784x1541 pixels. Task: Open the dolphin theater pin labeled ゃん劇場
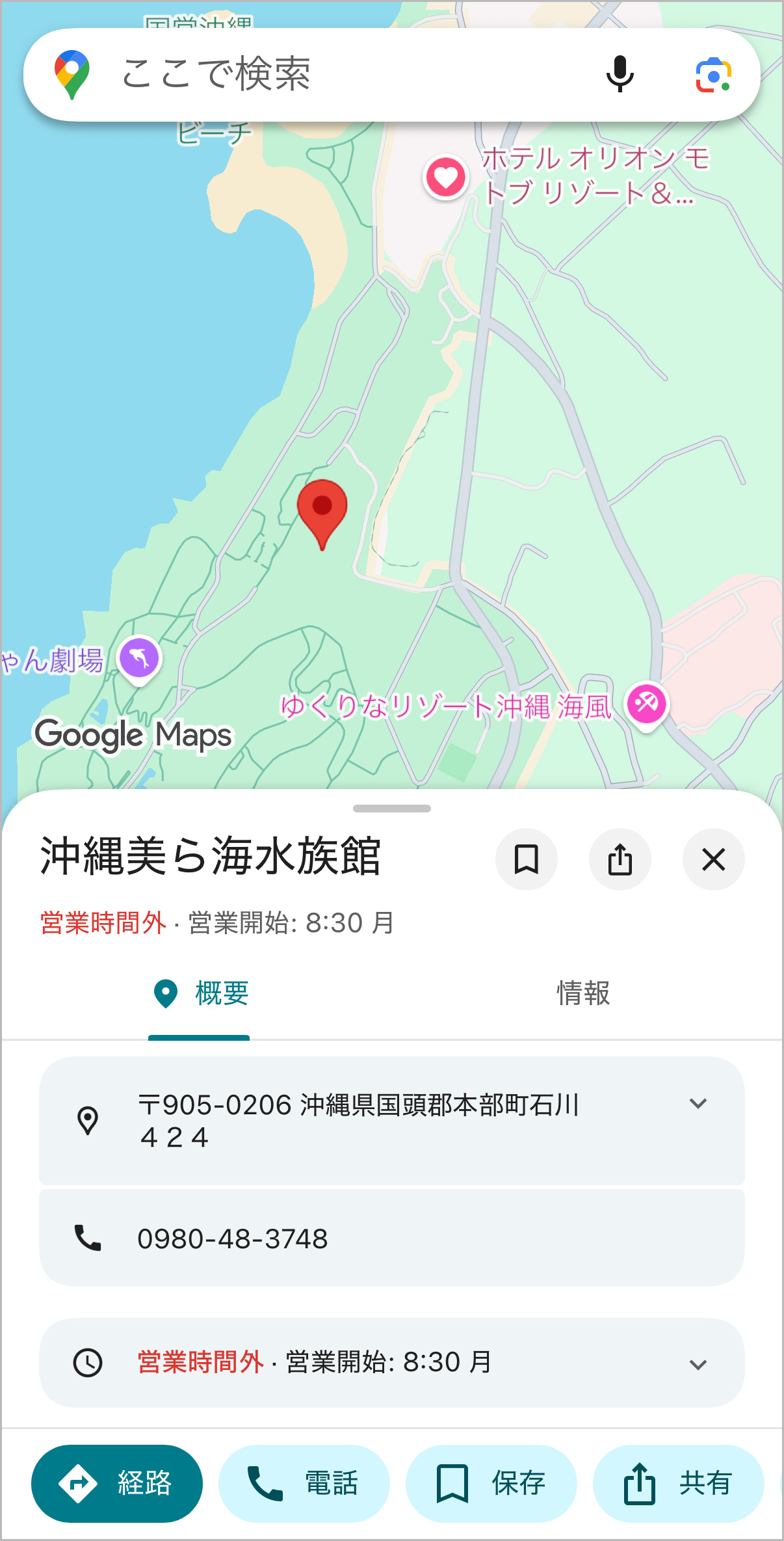[x=139, y=658]
